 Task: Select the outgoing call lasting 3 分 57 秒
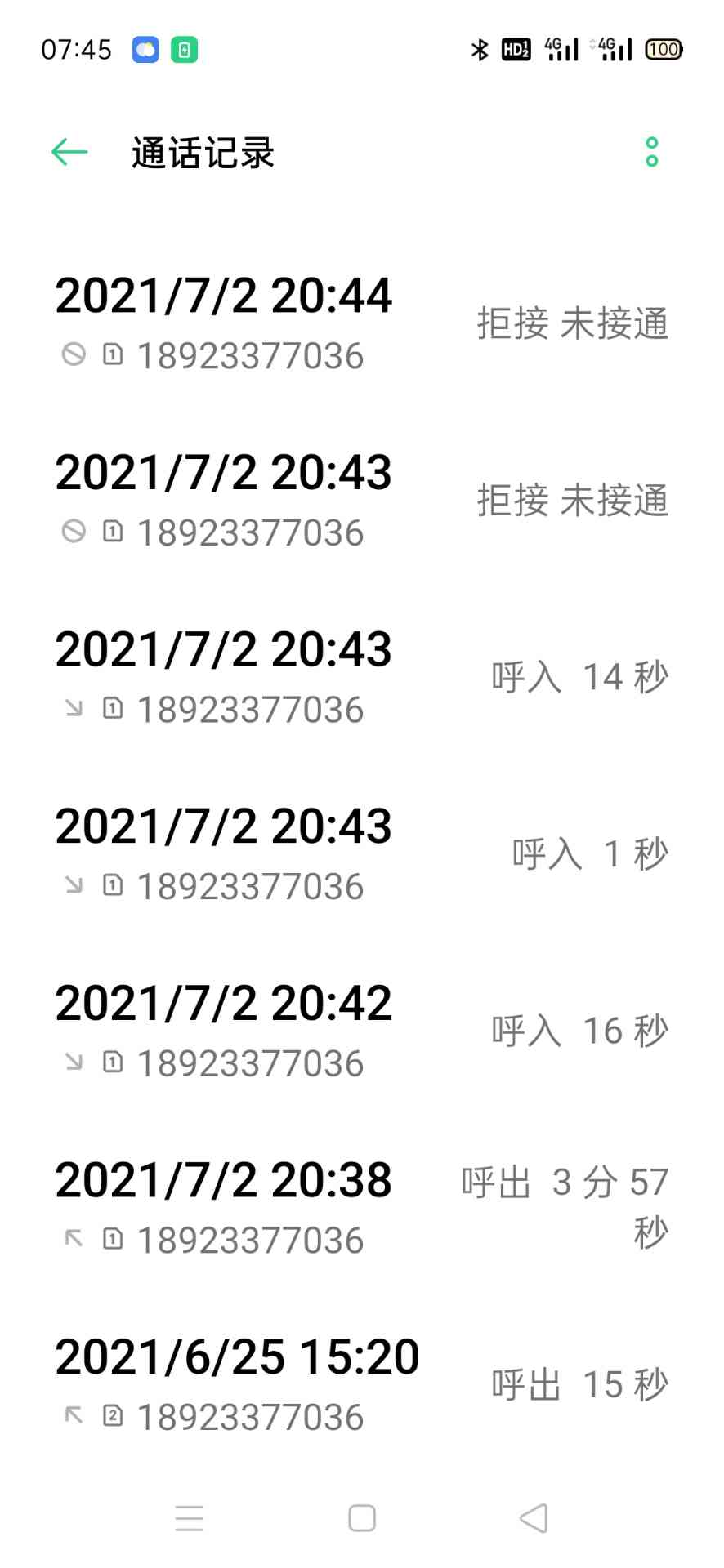pos(362,1209)
